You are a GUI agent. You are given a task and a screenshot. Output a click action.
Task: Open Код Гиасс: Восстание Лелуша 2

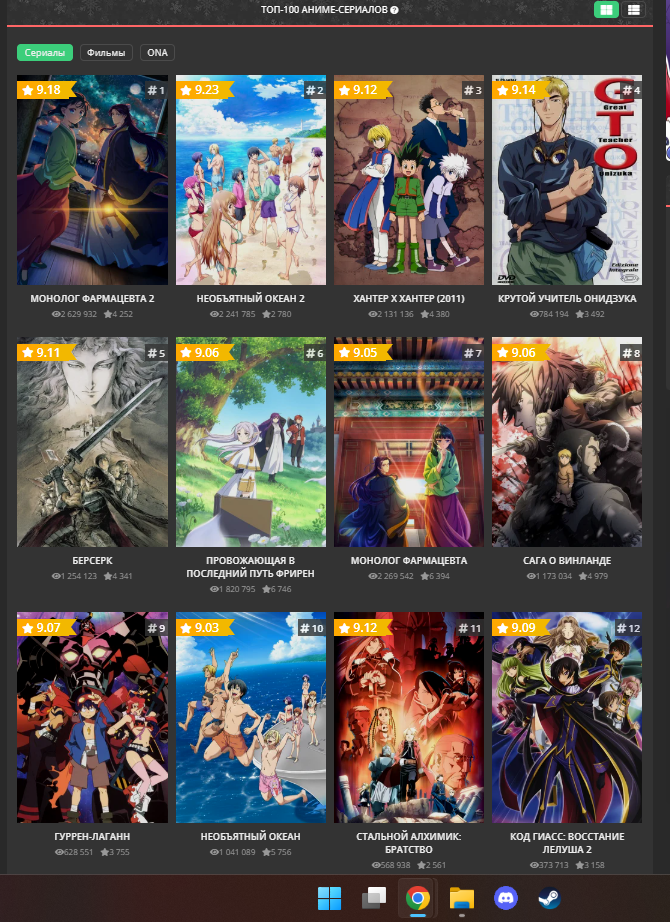pyautogui.click(x=566, y=717)
